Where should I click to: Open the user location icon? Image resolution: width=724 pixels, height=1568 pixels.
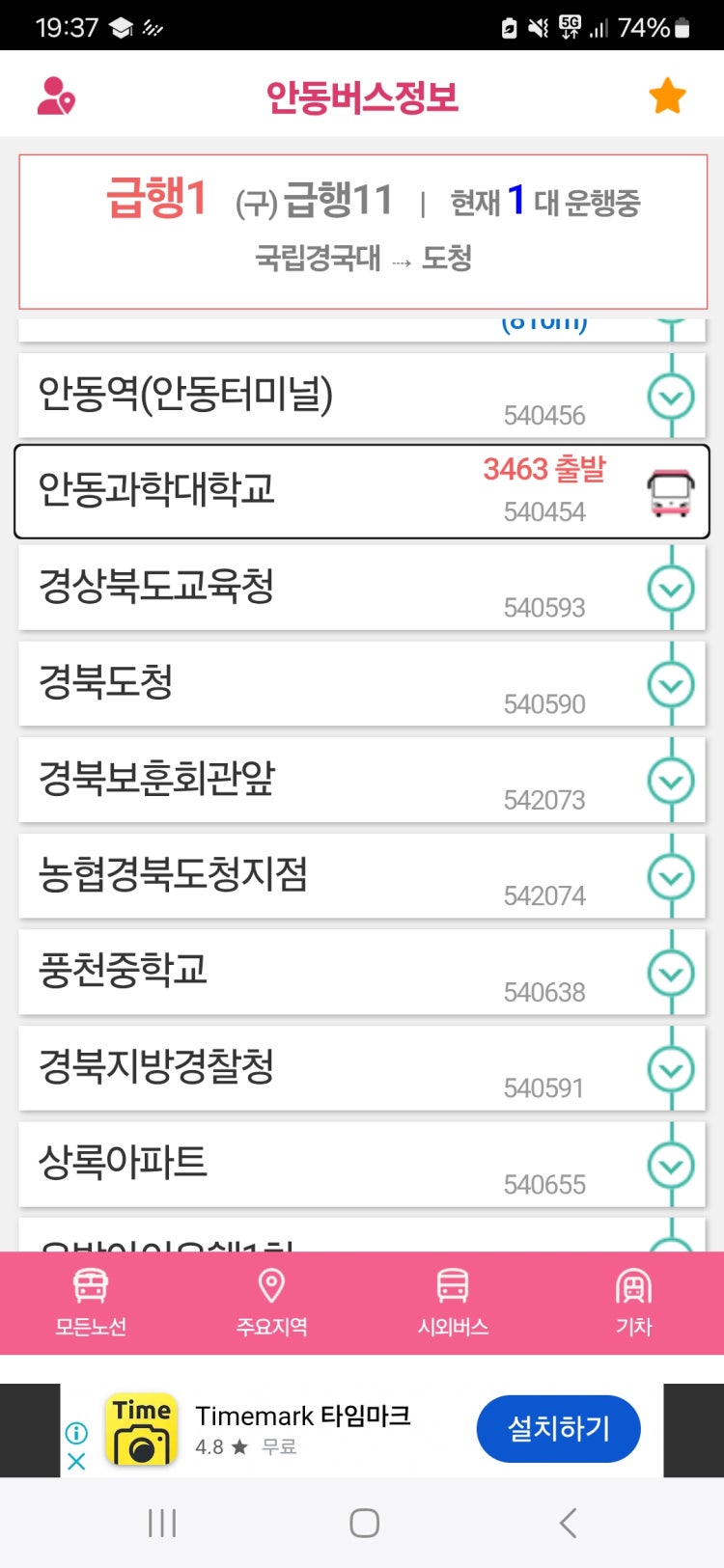tap(56, 96)
